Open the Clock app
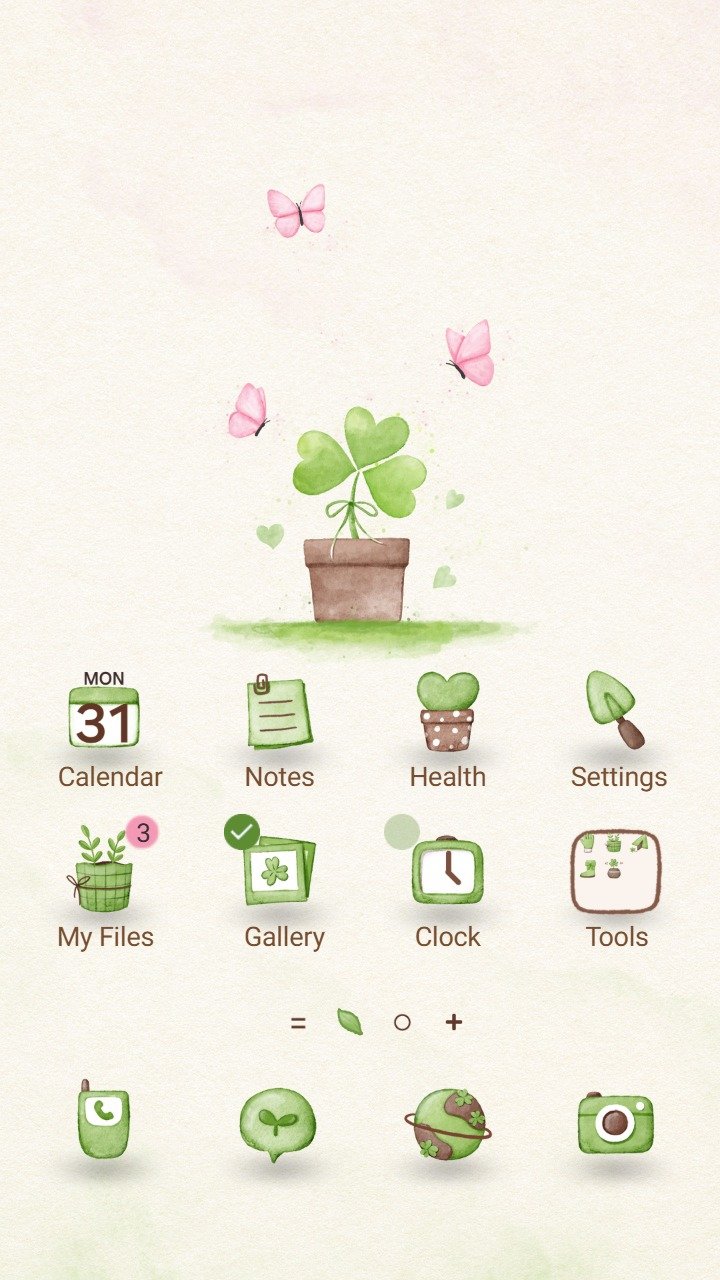The width and height of the screenshot is (720, 1280). click(x=447, y=872)
